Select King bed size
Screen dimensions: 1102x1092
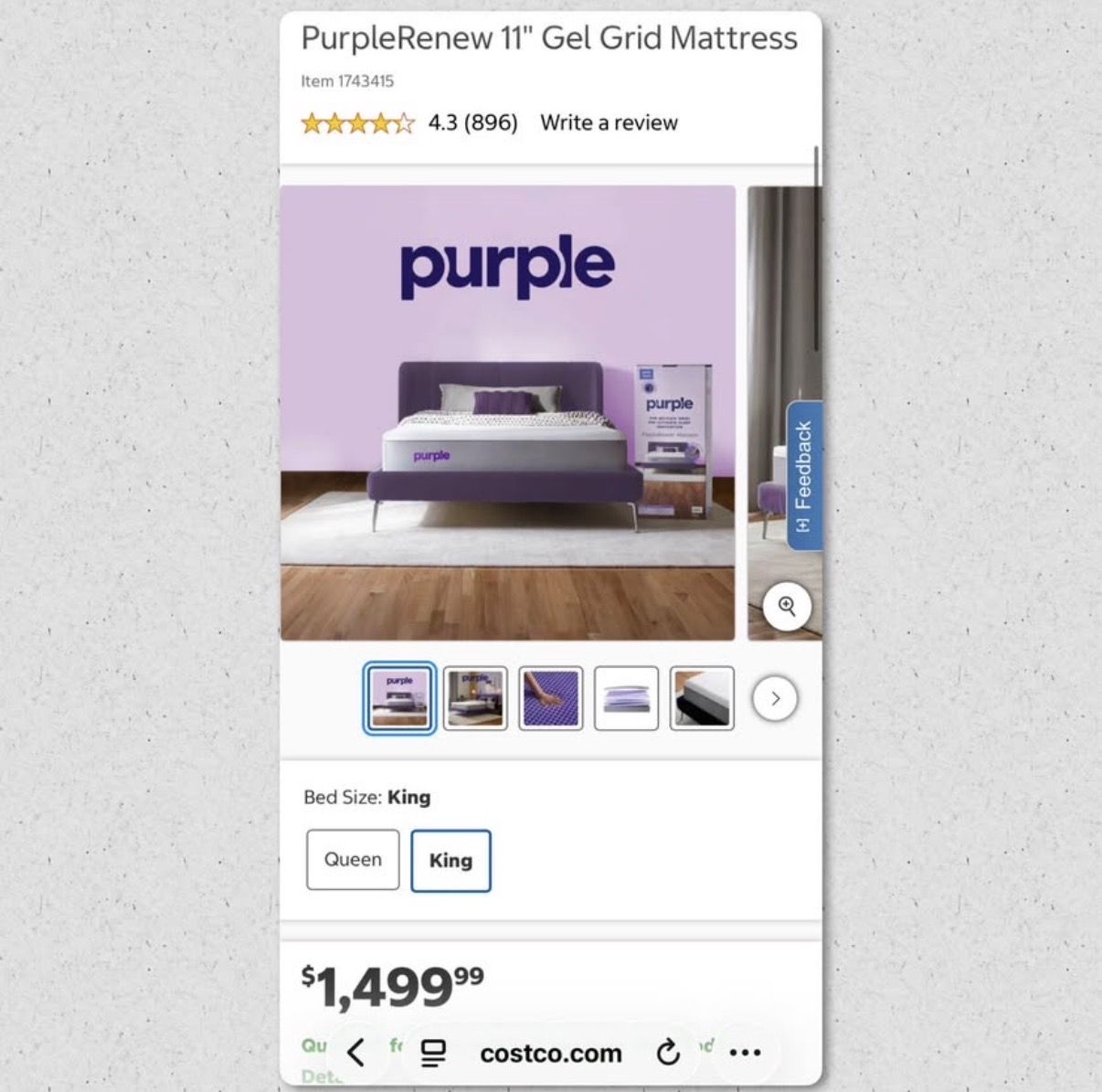coord(450,860)
